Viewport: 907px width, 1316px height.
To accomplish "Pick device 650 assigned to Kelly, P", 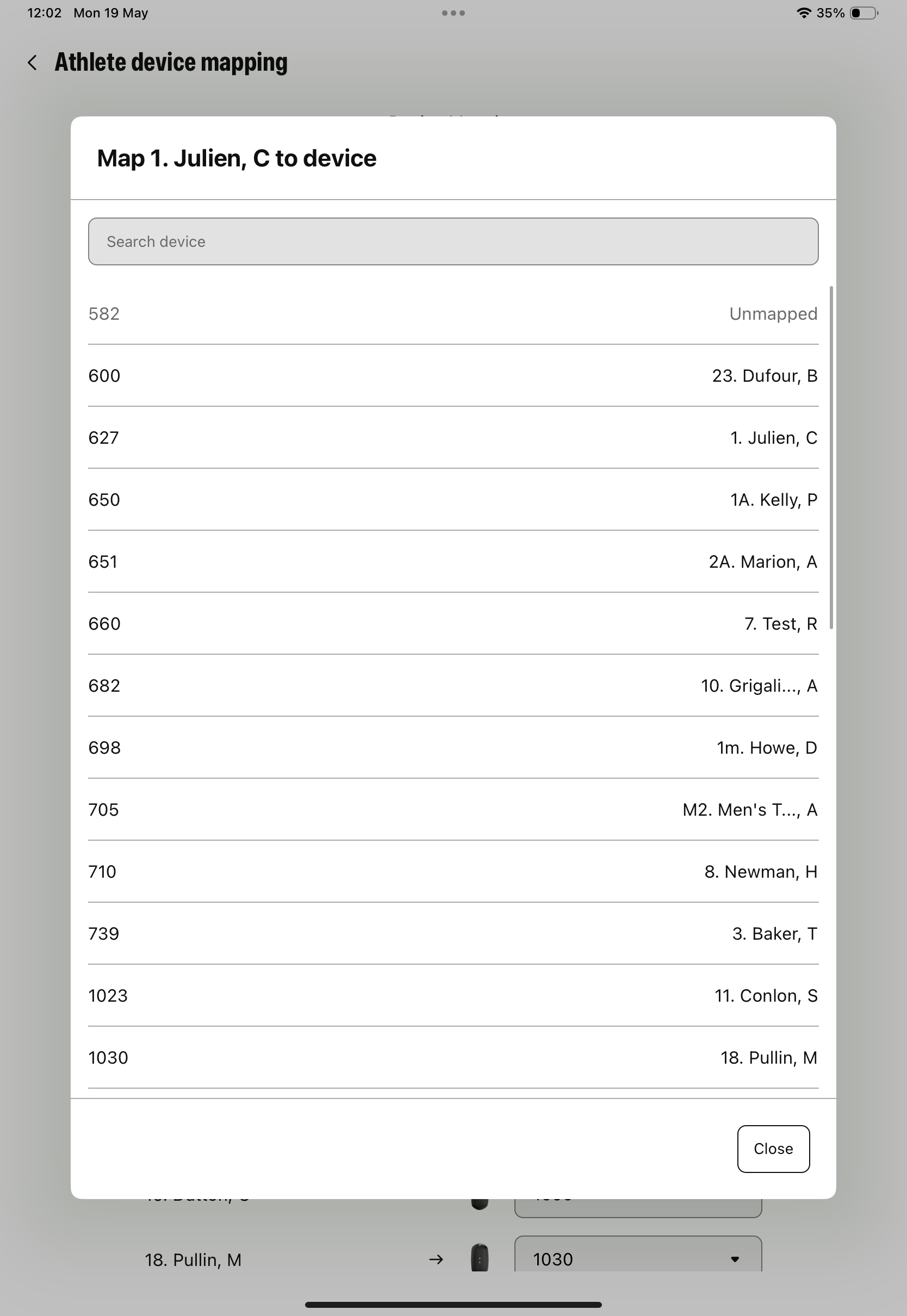I will [453, 499].
